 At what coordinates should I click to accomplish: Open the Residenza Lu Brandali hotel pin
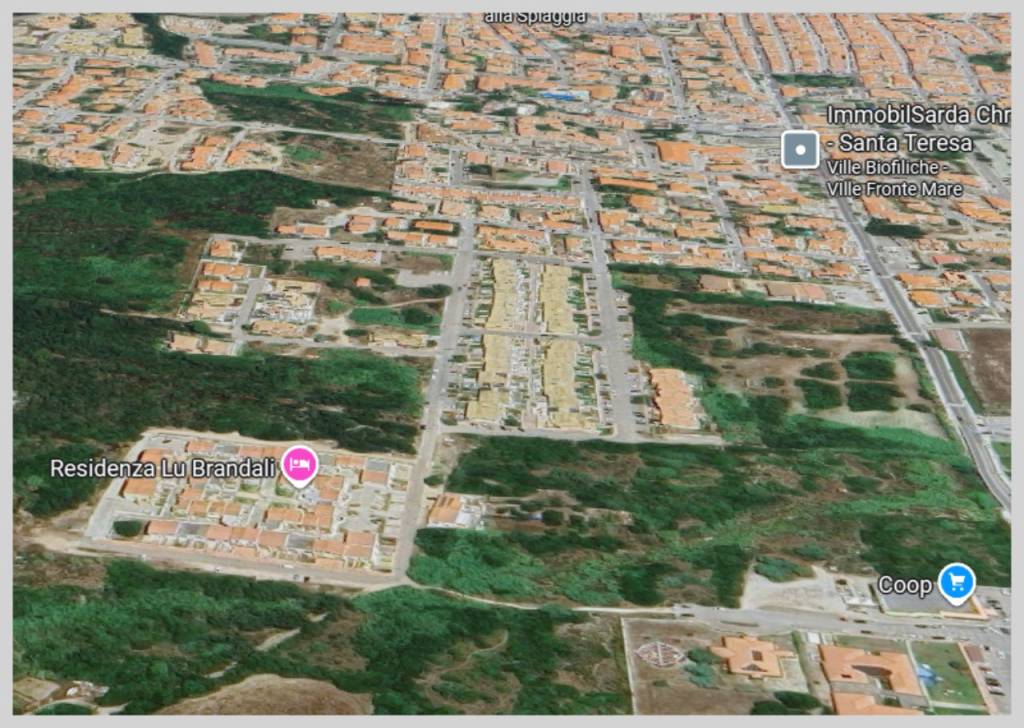(x=299, y=465)
